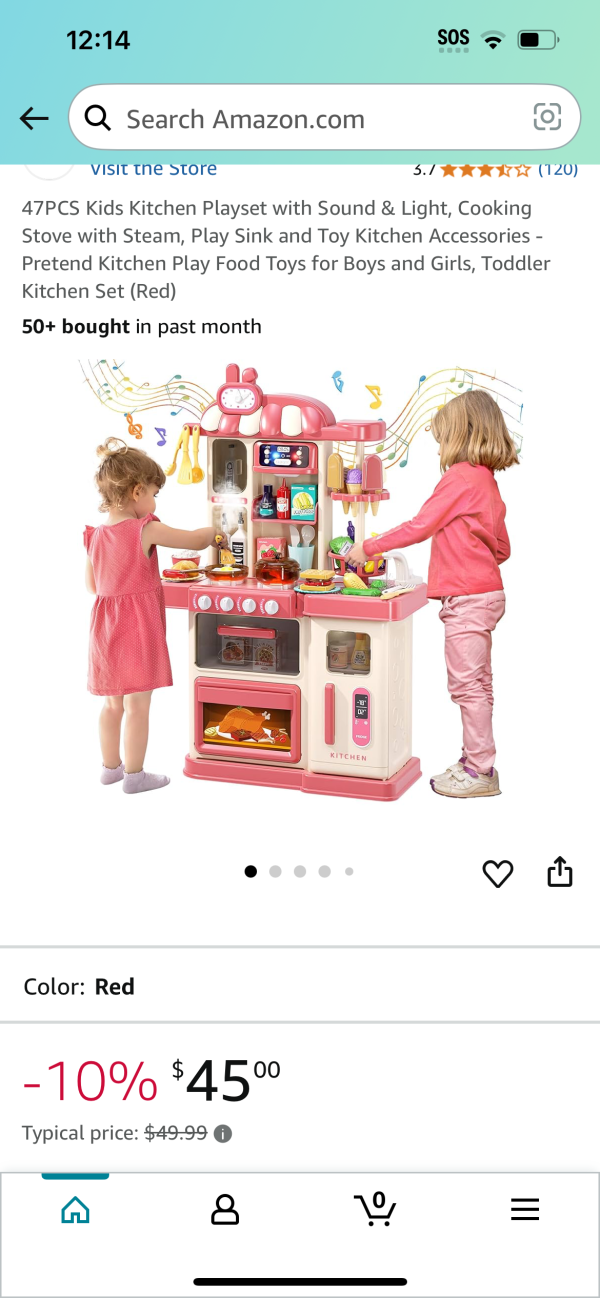Open the account profile tab
This screenshot has width=600, height=1298.
225,1210
